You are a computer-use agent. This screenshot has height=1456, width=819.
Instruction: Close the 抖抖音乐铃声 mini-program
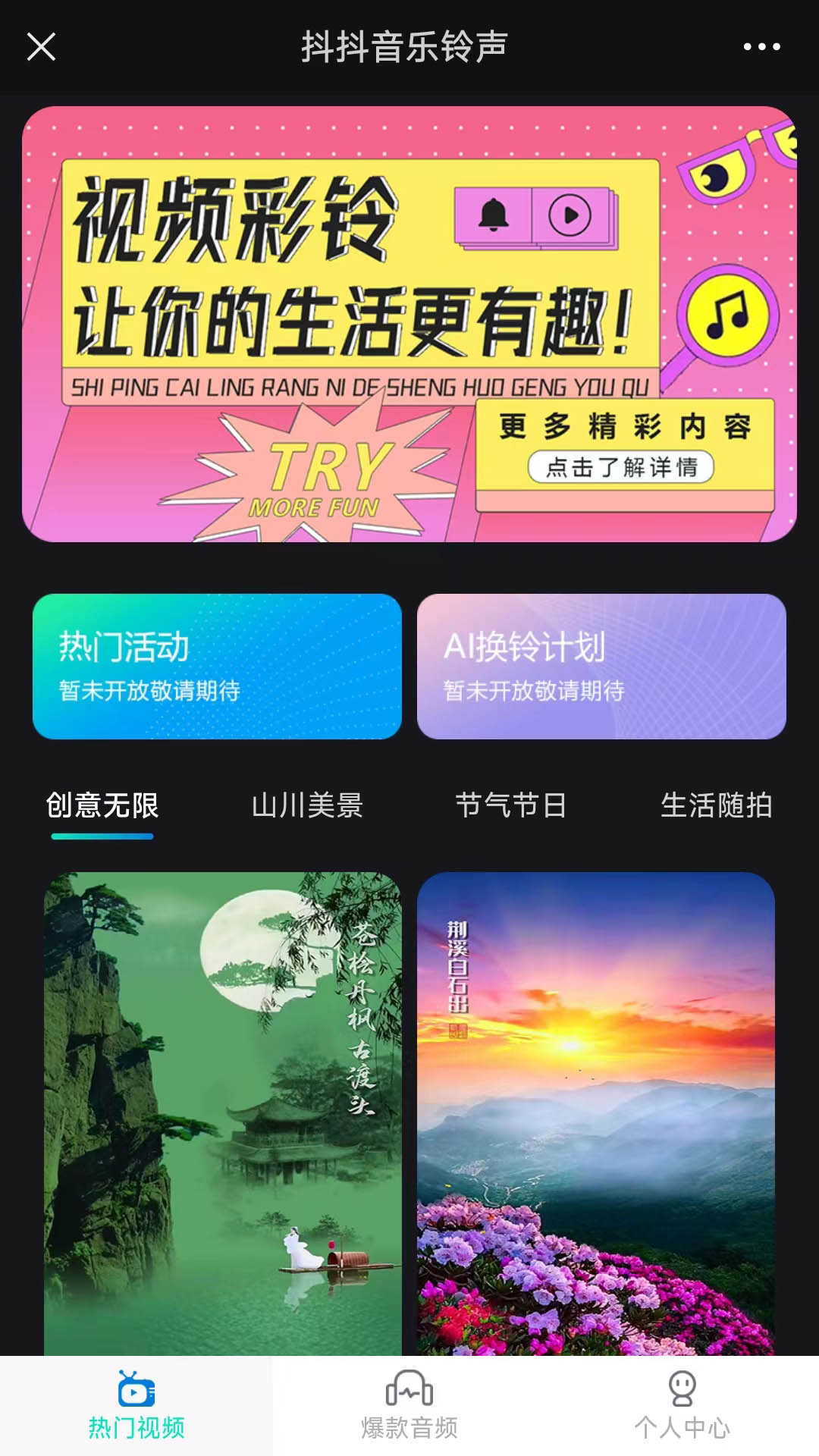tap(42, 47)
